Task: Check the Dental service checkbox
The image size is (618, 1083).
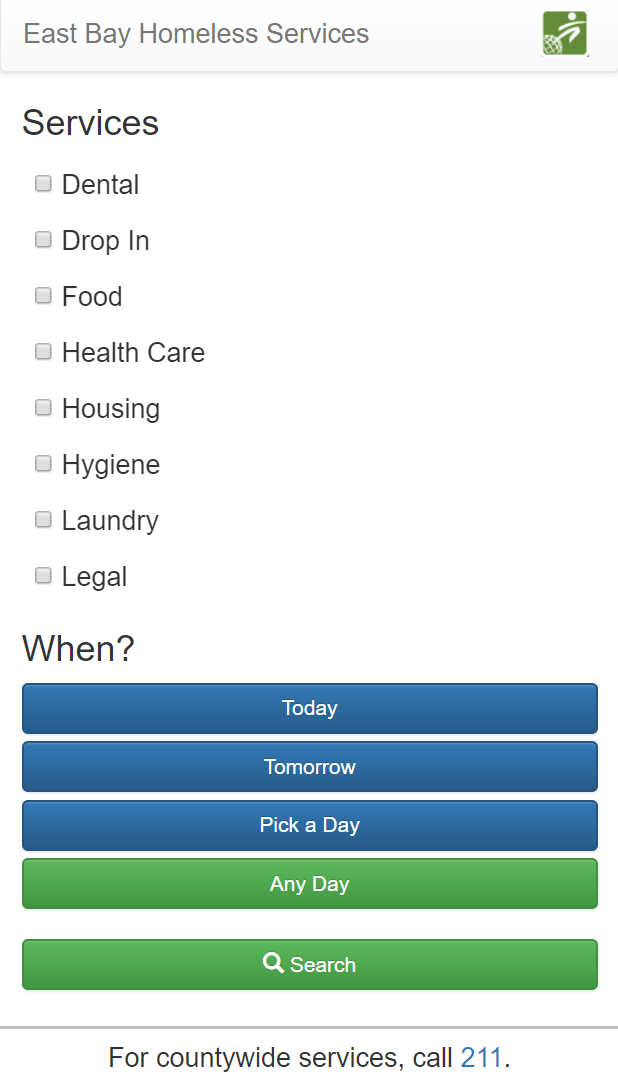Action: coord(43,184)
